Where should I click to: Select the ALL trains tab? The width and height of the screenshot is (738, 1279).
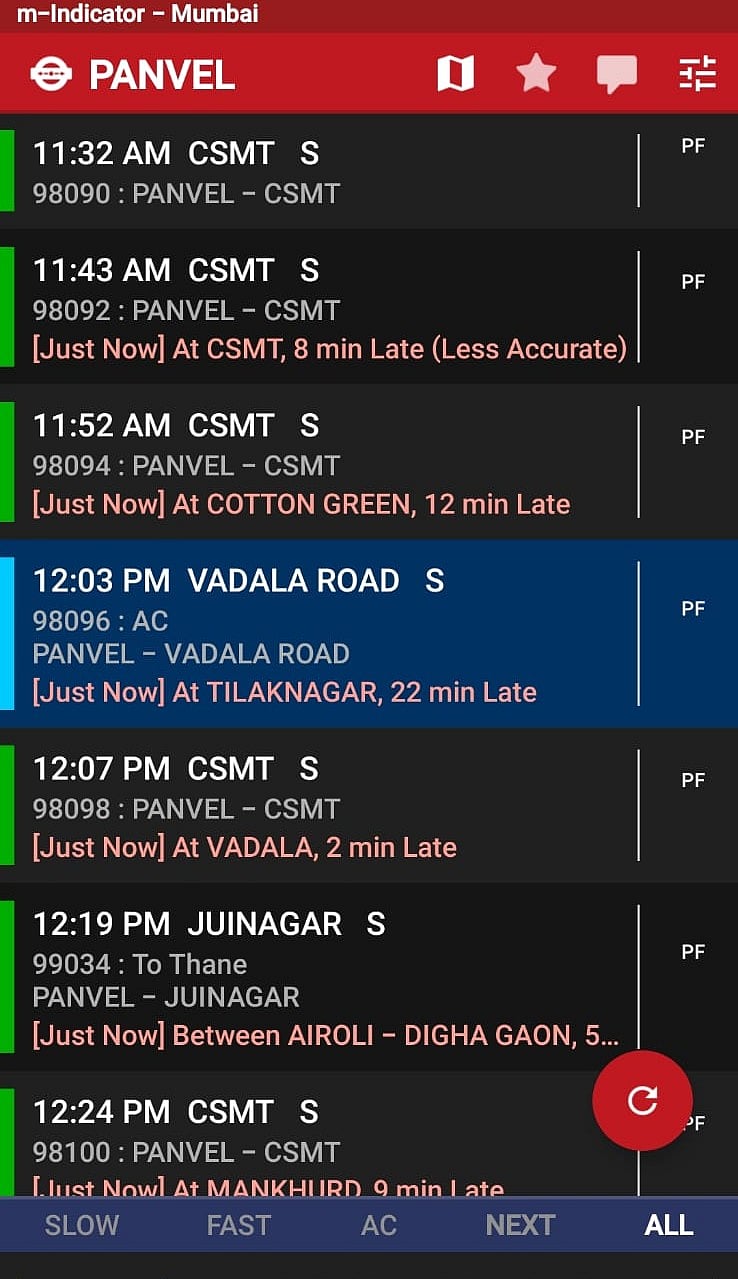tap(669, 1225)
